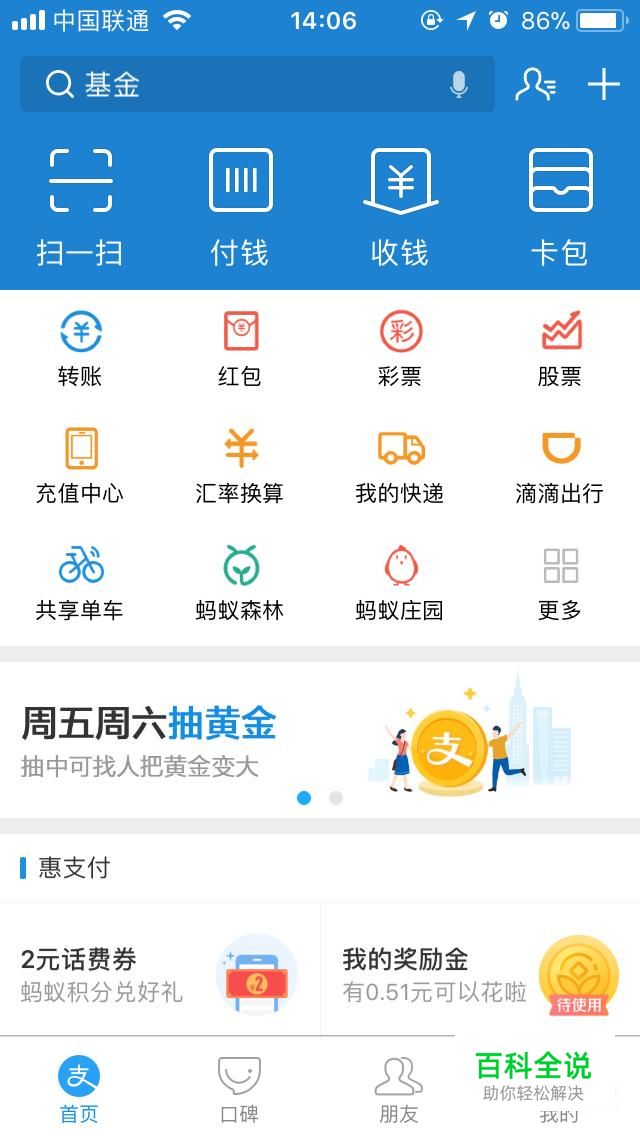This screenshot has height=1136, width=640.
Task: Open 股票 stocks
Action: tap(560, 348)
